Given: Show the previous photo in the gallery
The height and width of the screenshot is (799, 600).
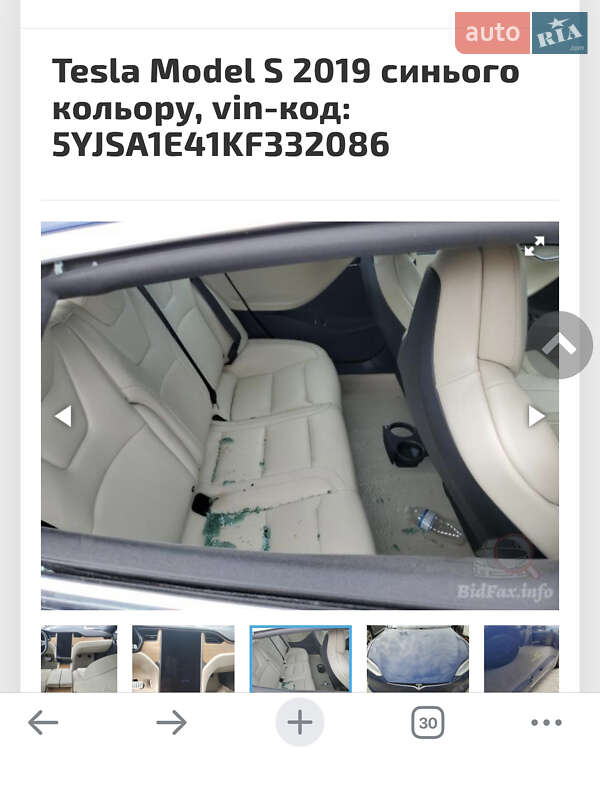Looking at the screenshot, I should coord(62,416).
